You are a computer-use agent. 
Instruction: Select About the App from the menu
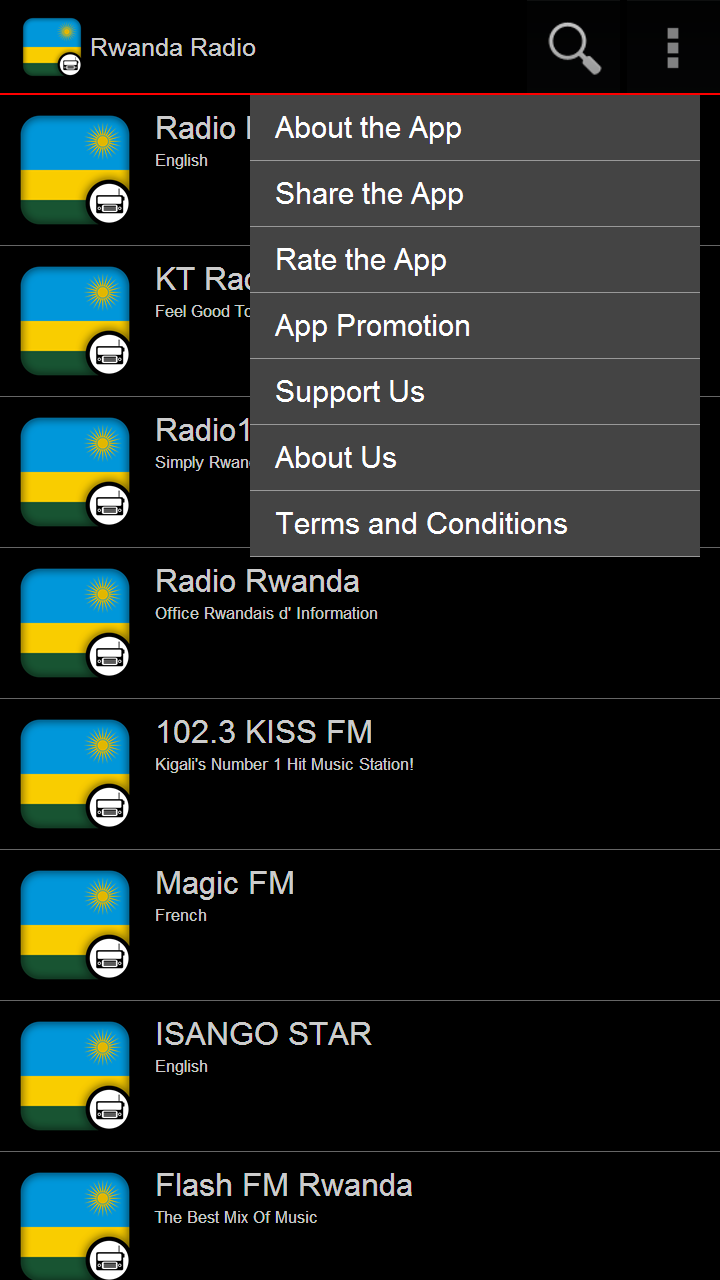[x=367, y=128]
